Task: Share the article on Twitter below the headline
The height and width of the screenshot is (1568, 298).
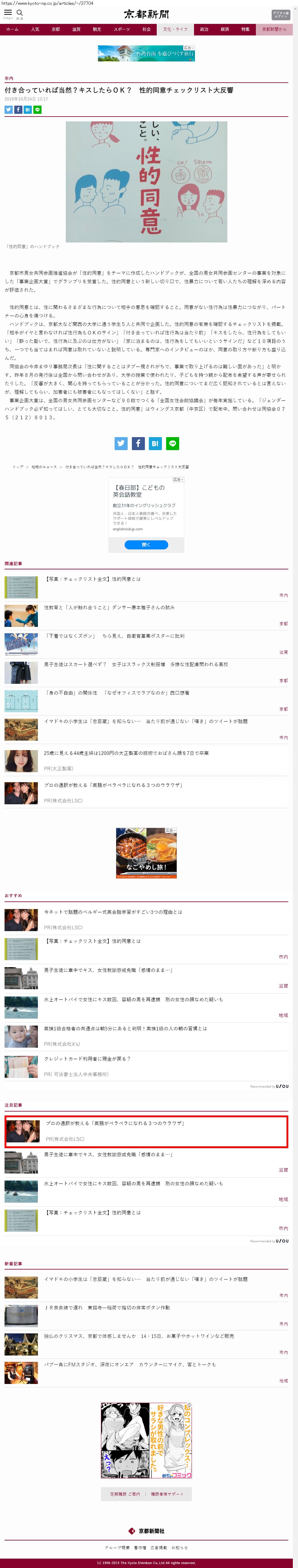Action: 8,110
